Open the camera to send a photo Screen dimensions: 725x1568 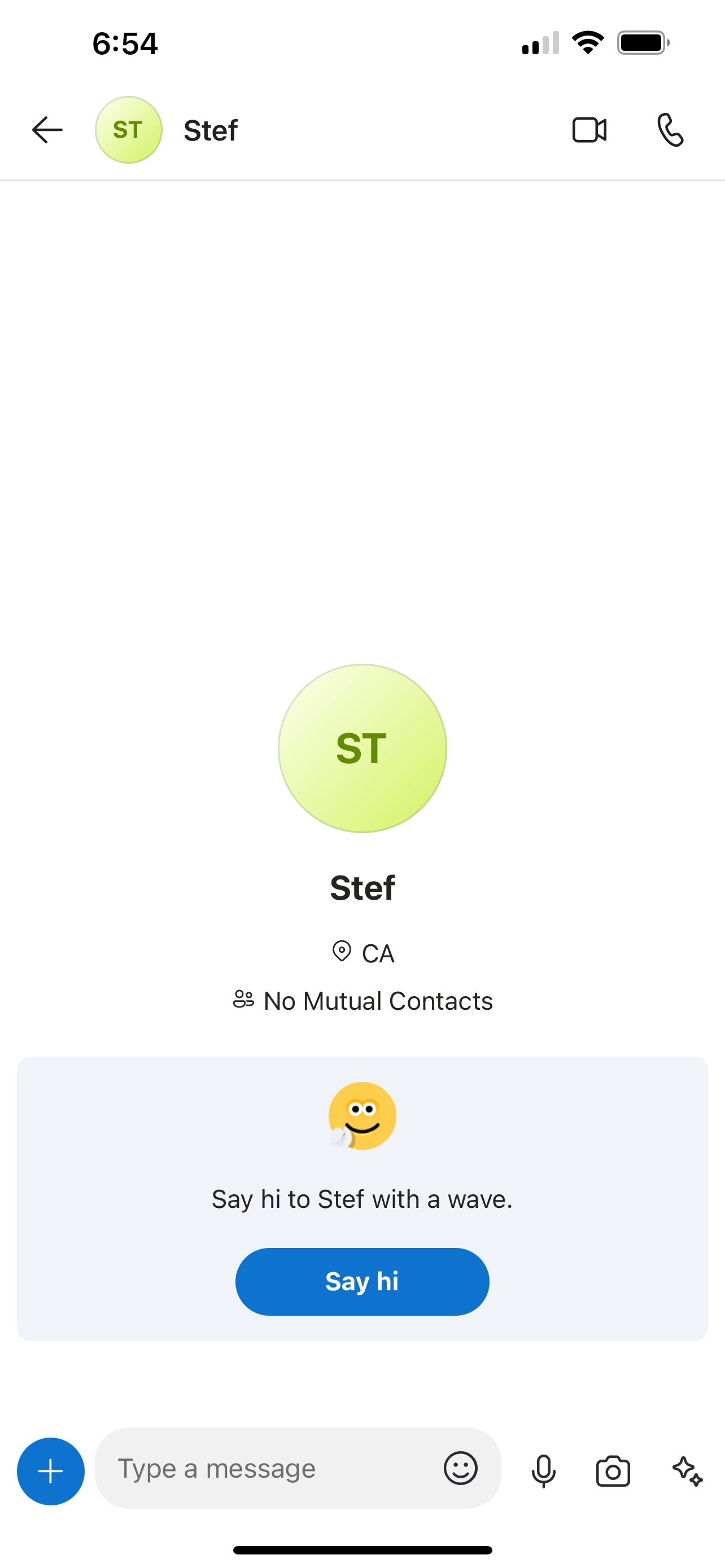point(613,1472)
